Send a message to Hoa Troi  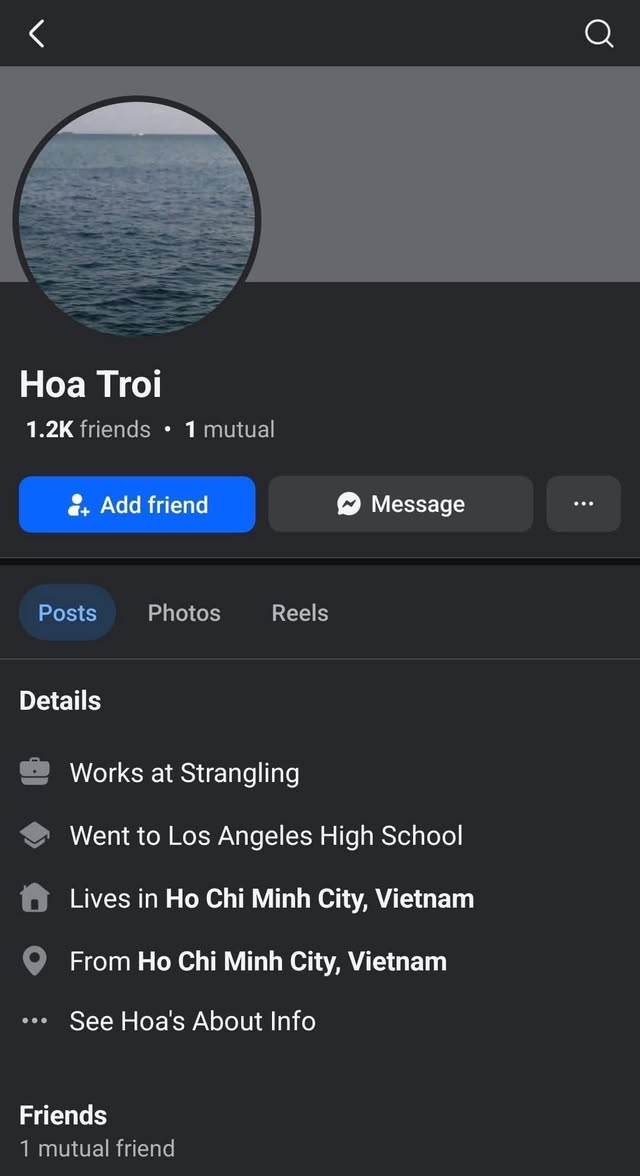click(x=400, y=504)
